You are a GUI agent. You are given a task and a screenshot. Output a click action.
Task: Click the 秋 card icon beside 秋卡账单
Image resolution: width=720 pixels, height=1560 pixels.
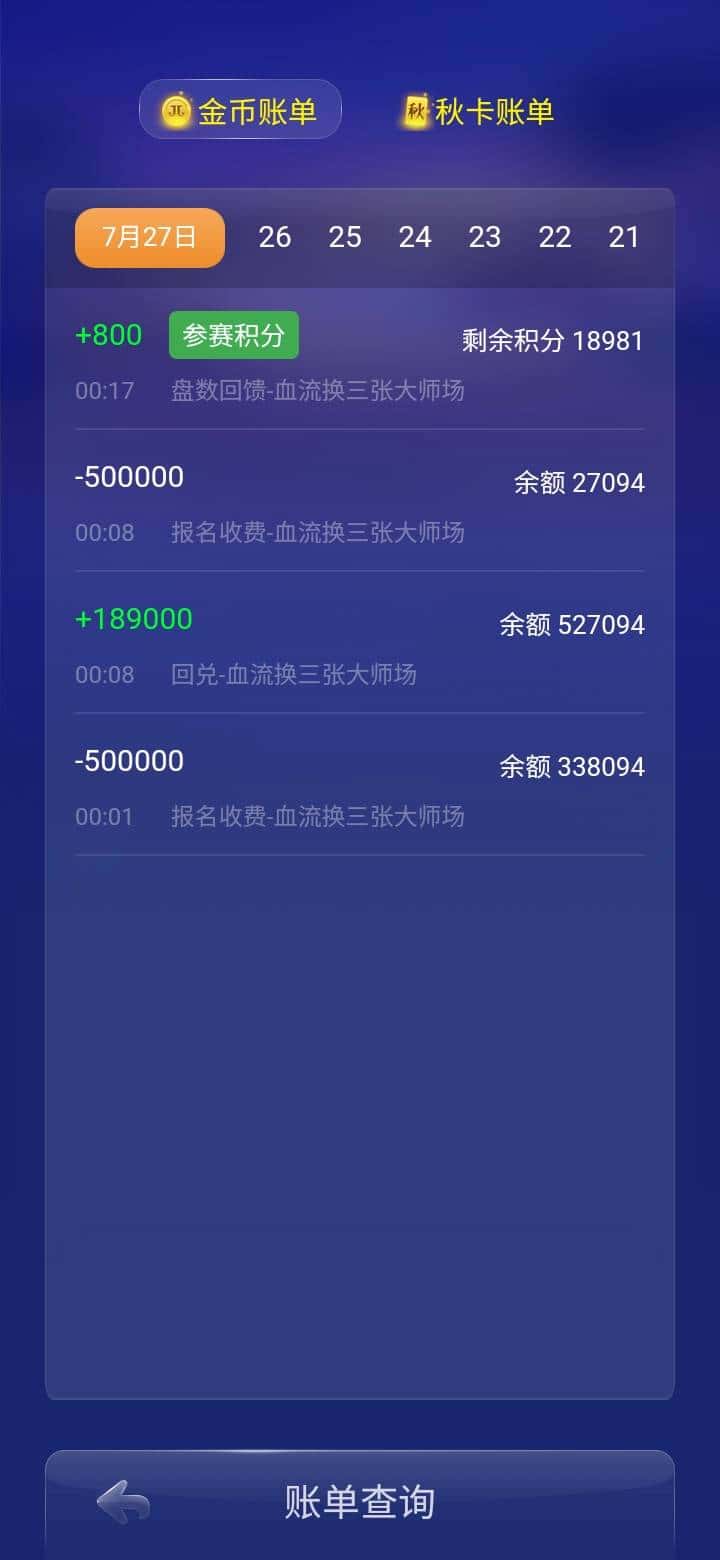click(x=415, y=110)
